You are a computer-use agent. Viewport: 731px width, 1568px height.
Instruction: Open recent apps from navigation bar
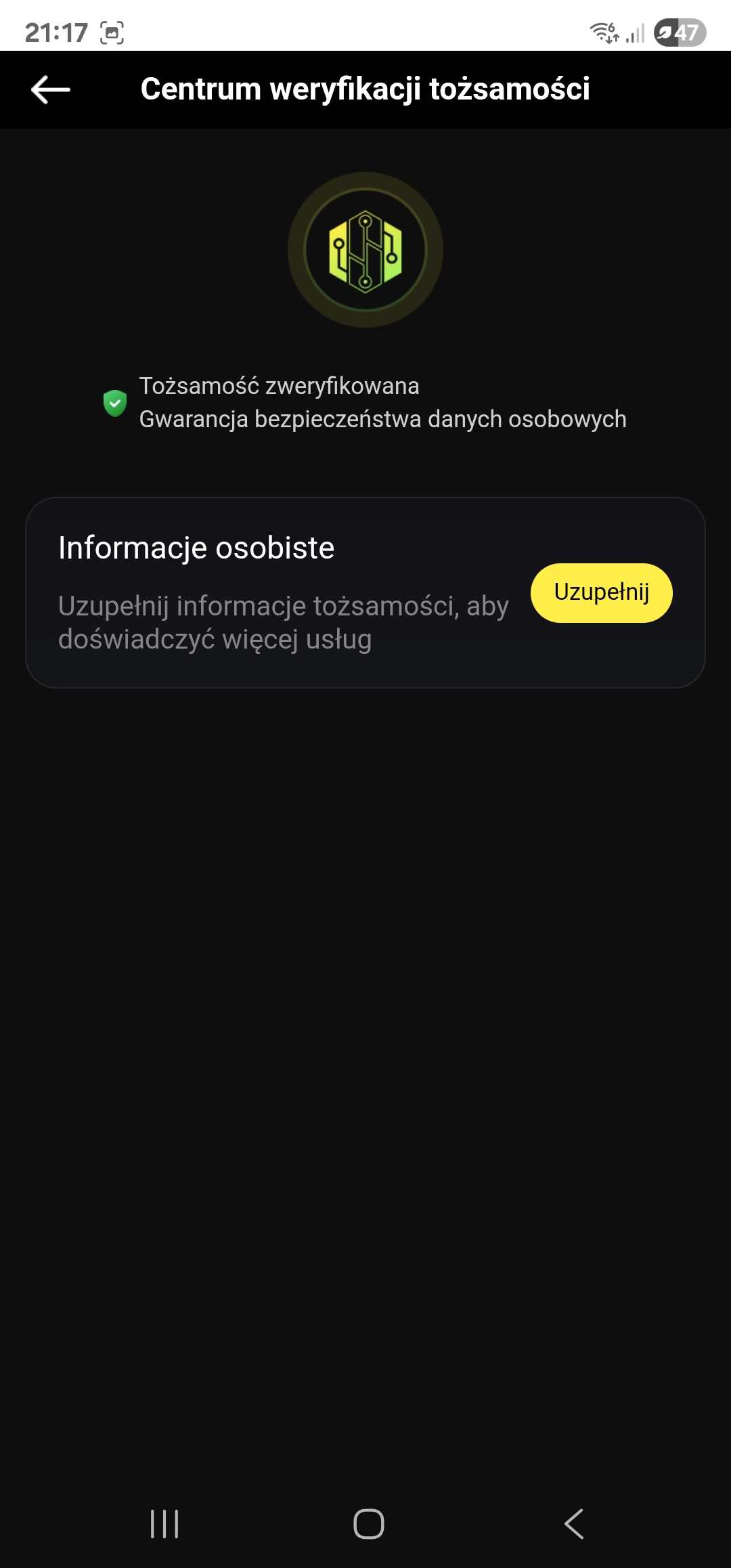click(164, 1523)
